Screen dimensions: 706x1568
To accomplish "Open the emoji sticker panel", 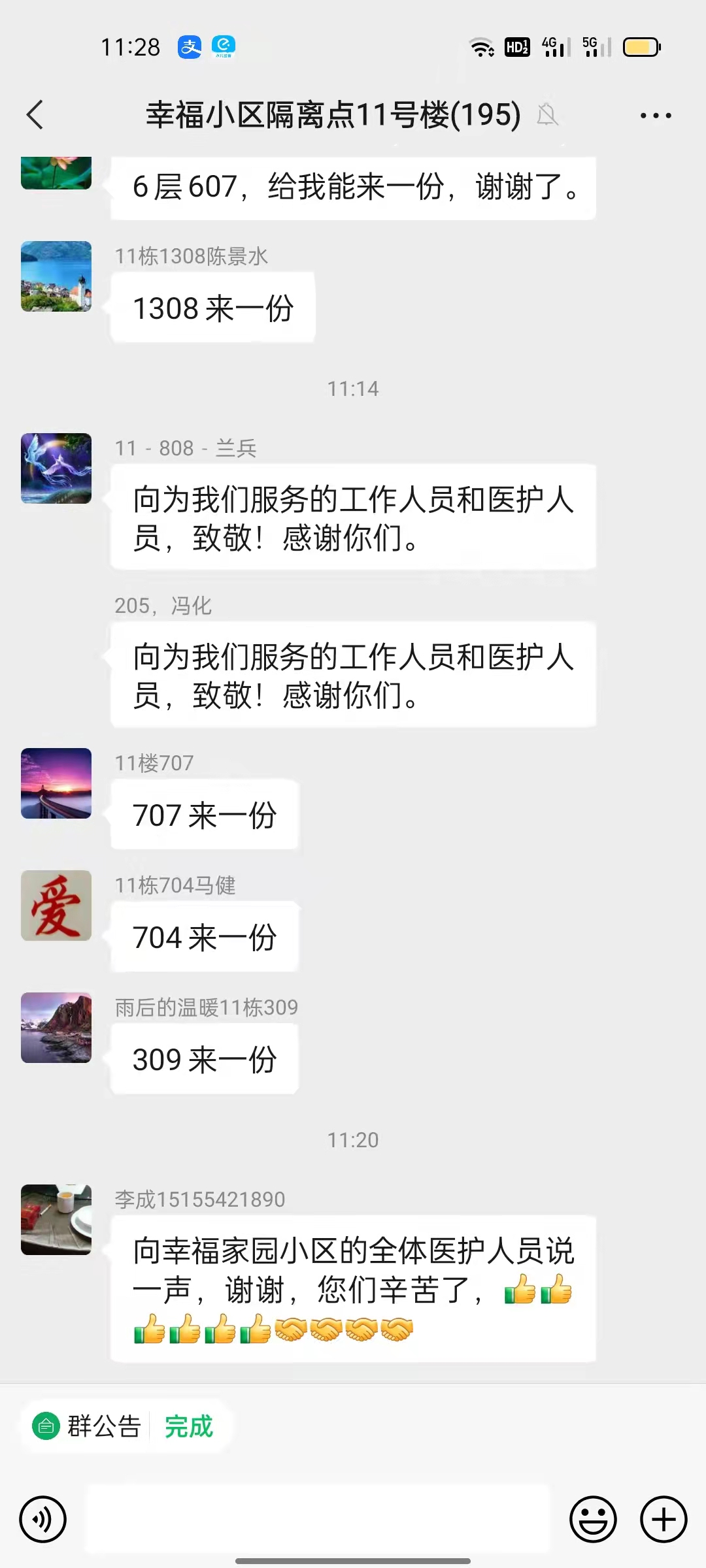I will click(x=593, y=1519).
